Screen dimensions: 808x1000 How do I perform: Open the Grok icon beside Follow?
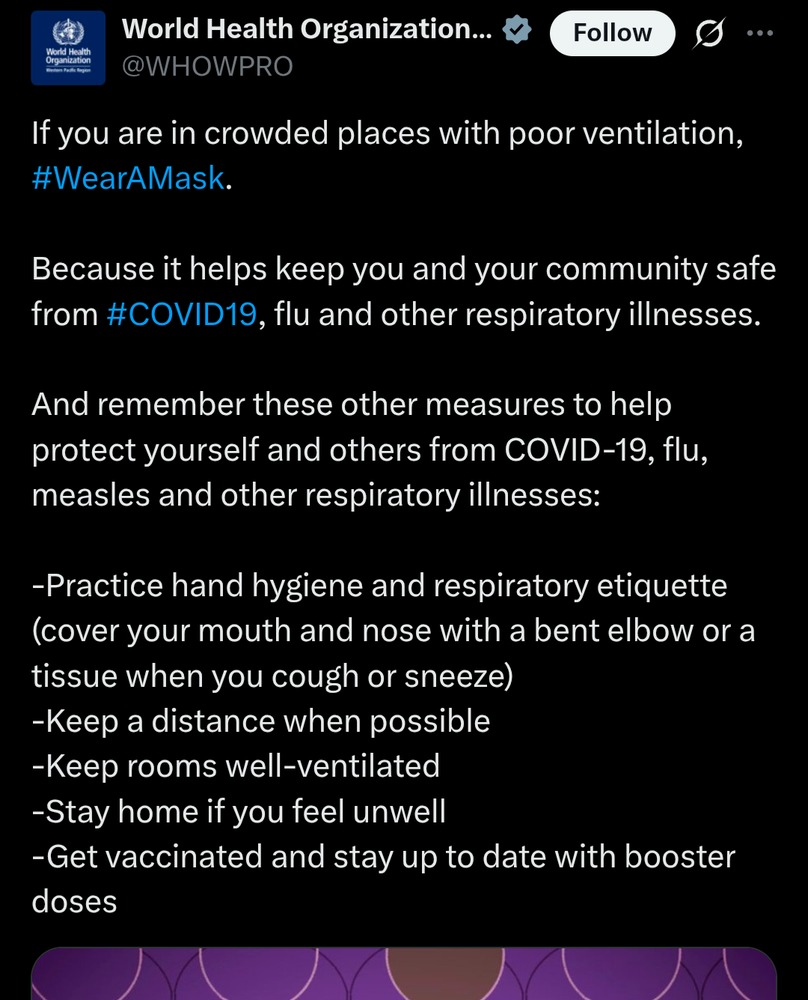click(x=709, y=34)
